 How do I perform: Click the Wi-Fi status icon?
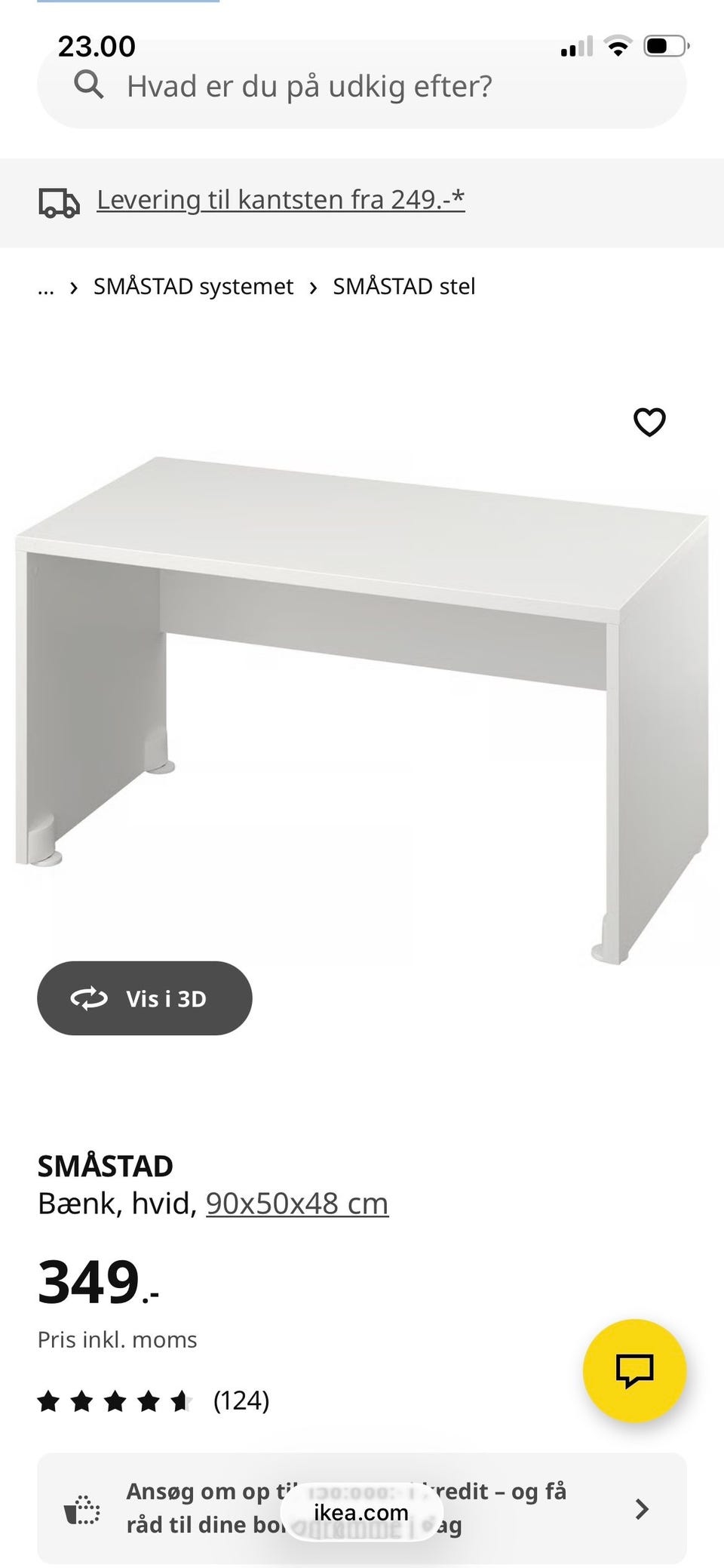(618, 45)
